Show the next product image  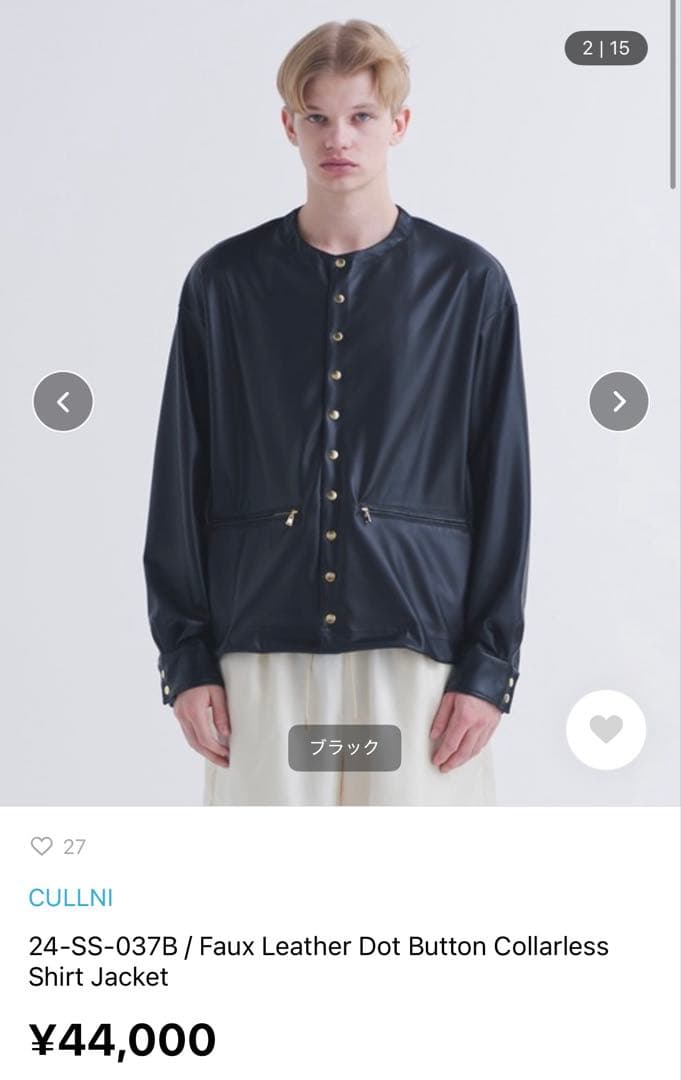618,401
